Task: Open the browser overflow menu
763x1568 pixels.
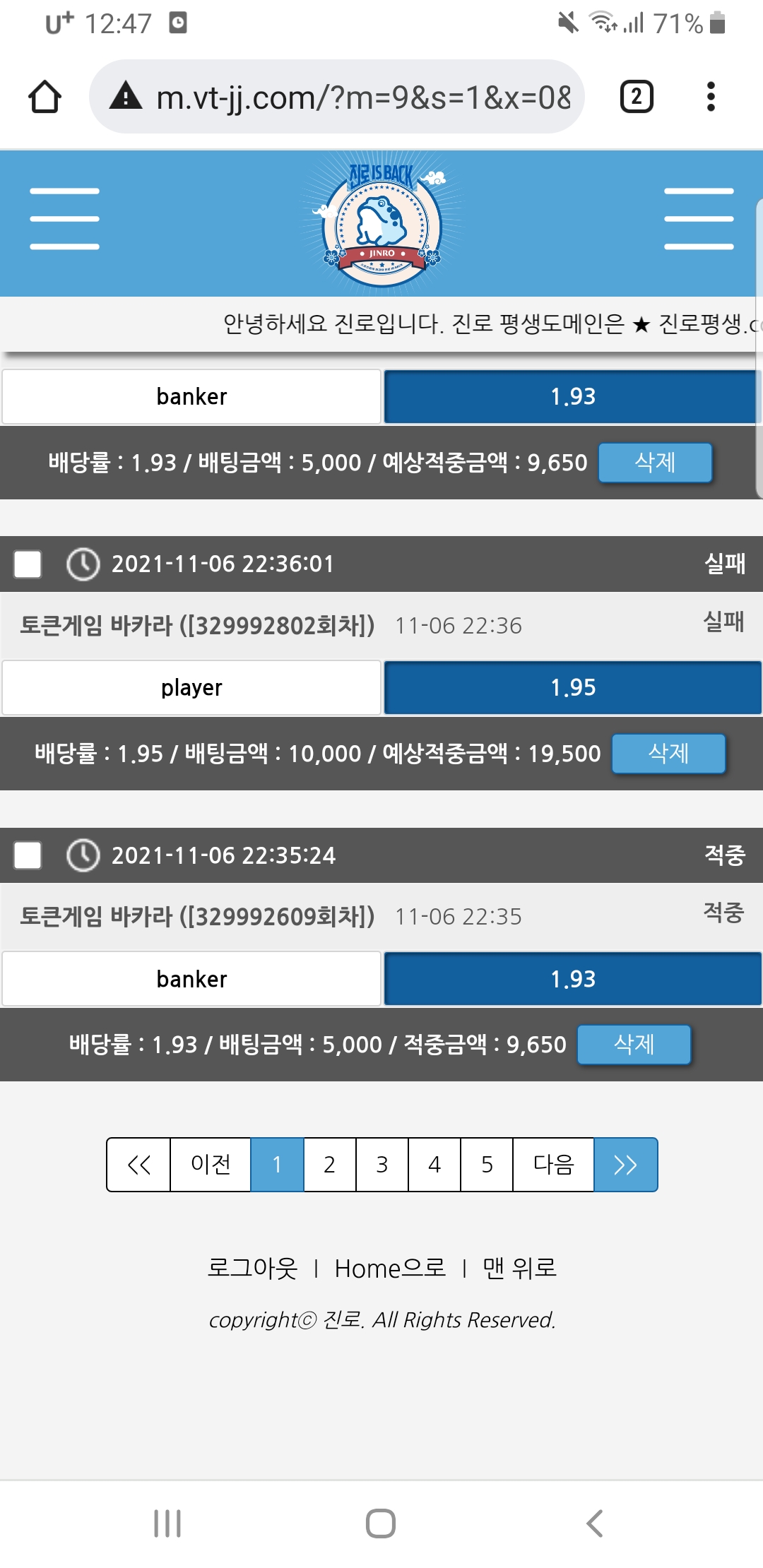Action: pos(711,97)
